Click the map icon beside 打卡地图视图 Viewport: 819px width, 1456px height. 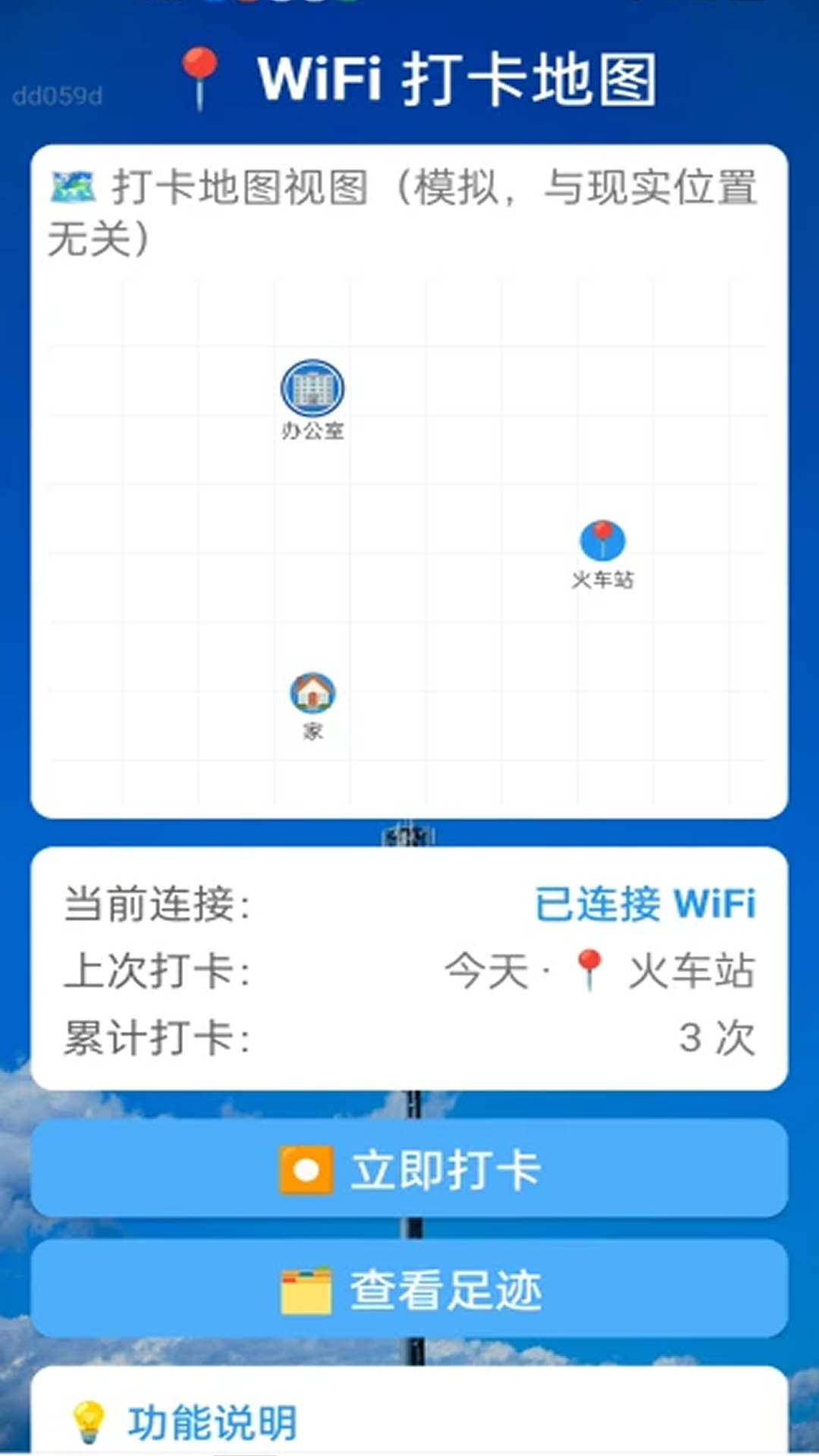coord(74,188)
